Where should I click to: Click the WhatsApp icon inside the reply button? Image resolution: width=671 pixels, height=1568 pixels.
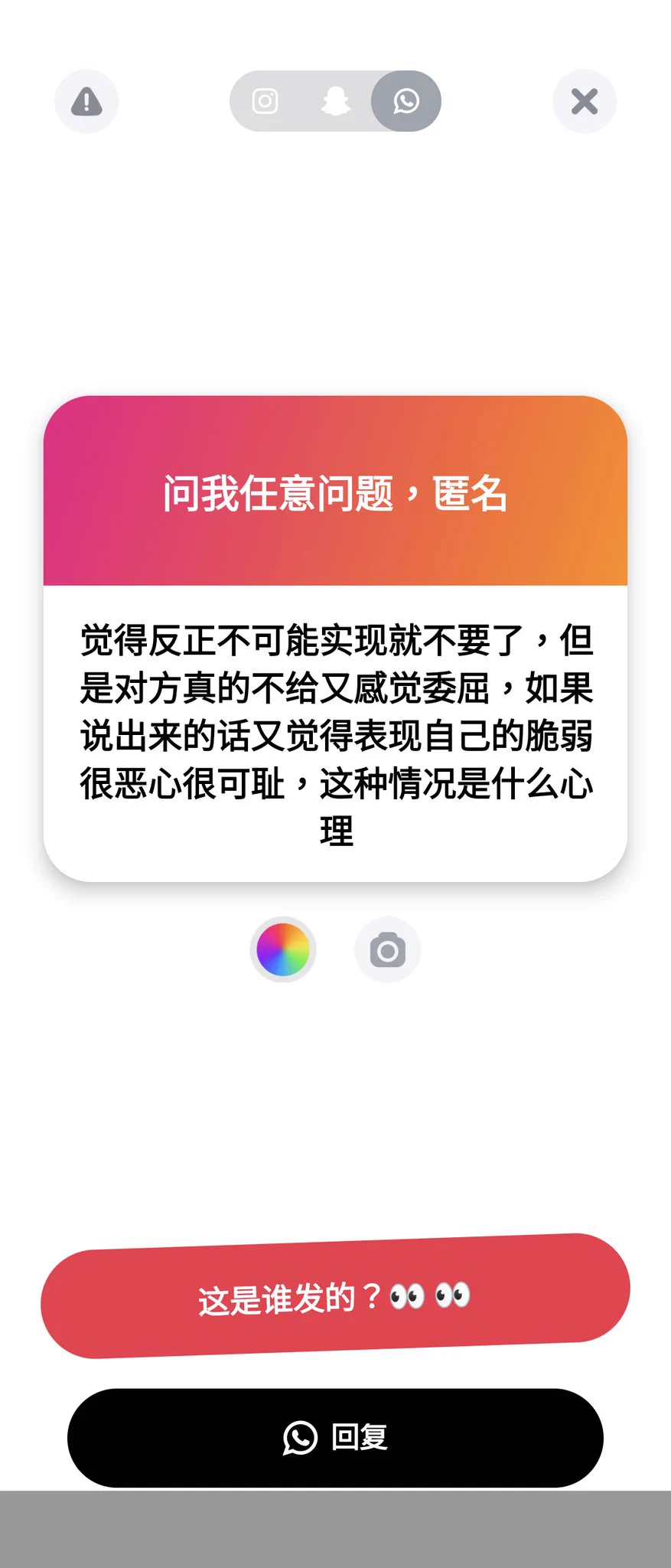(300, 1438)
